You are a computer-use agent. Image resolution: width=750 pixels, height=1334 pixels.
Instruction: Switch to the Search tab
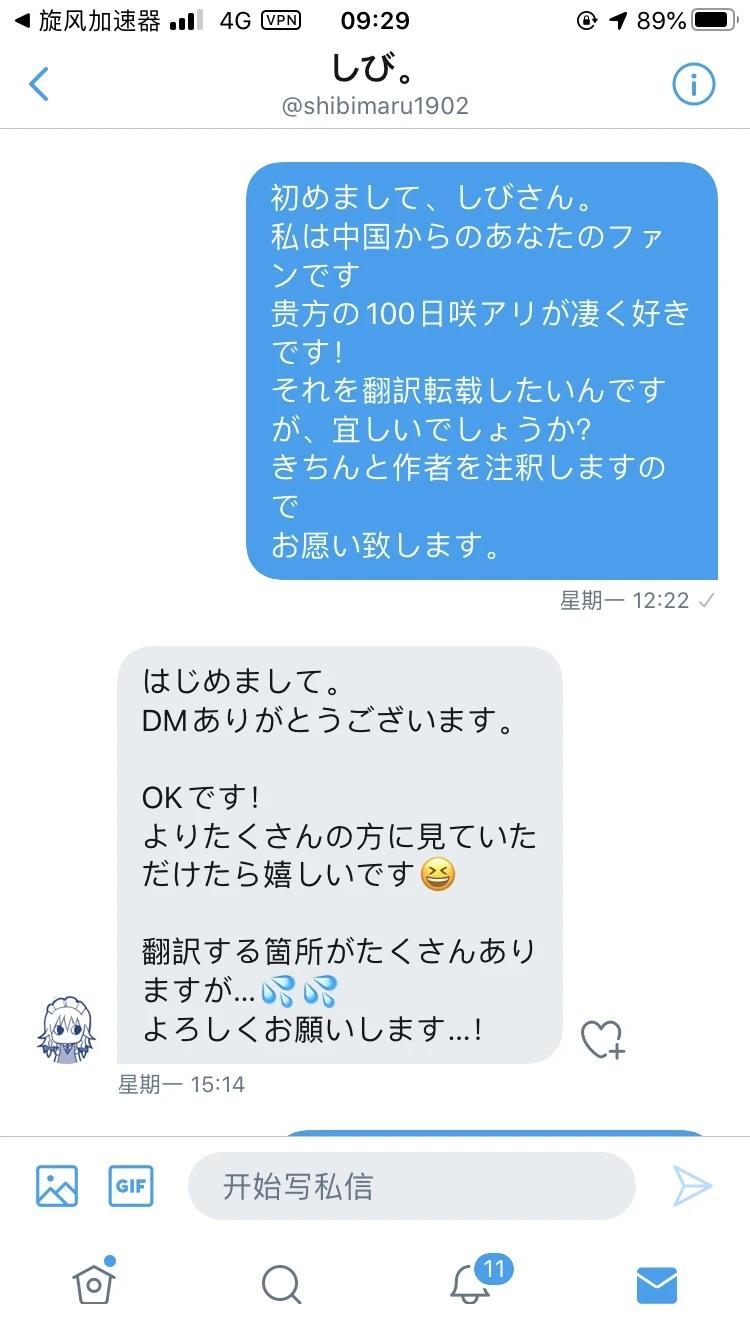[x=281, y=1284]
